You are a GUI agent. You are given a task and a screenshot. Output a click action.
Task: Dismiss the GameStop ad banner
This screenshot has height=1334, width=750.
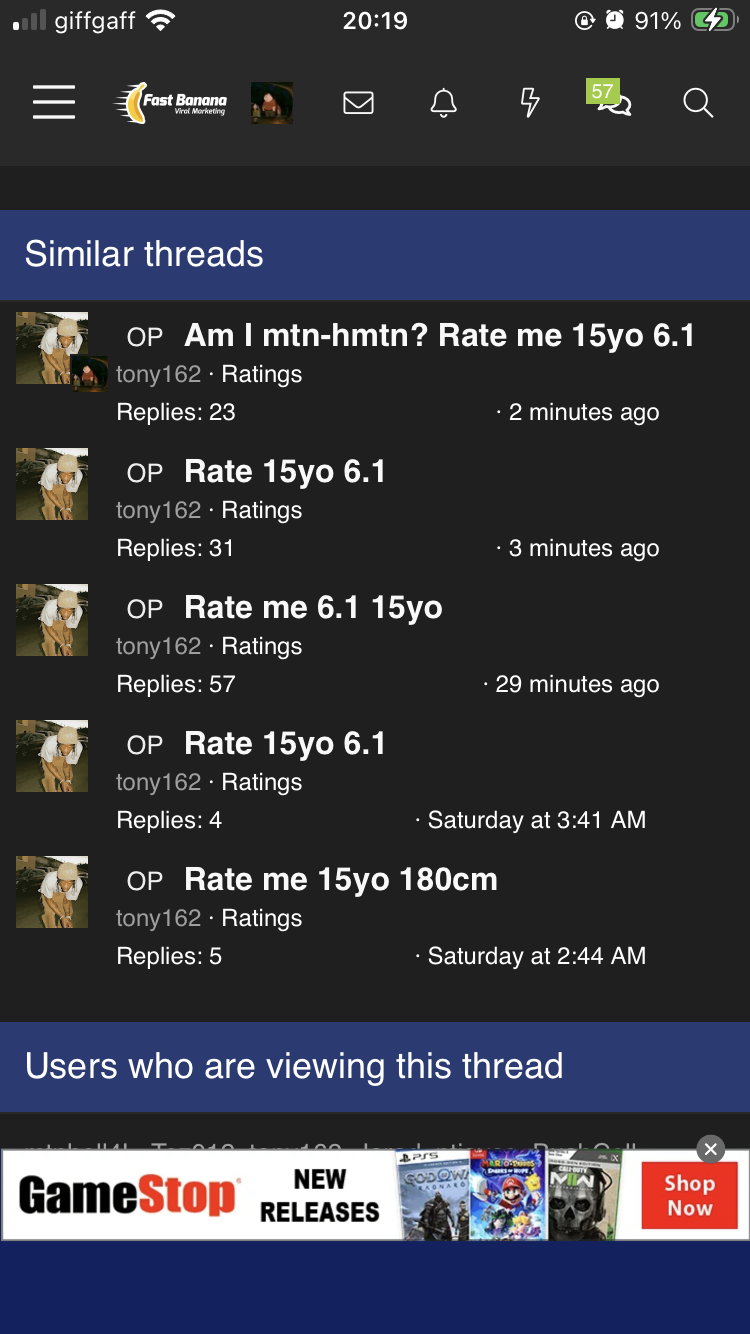pos(710,1149)
